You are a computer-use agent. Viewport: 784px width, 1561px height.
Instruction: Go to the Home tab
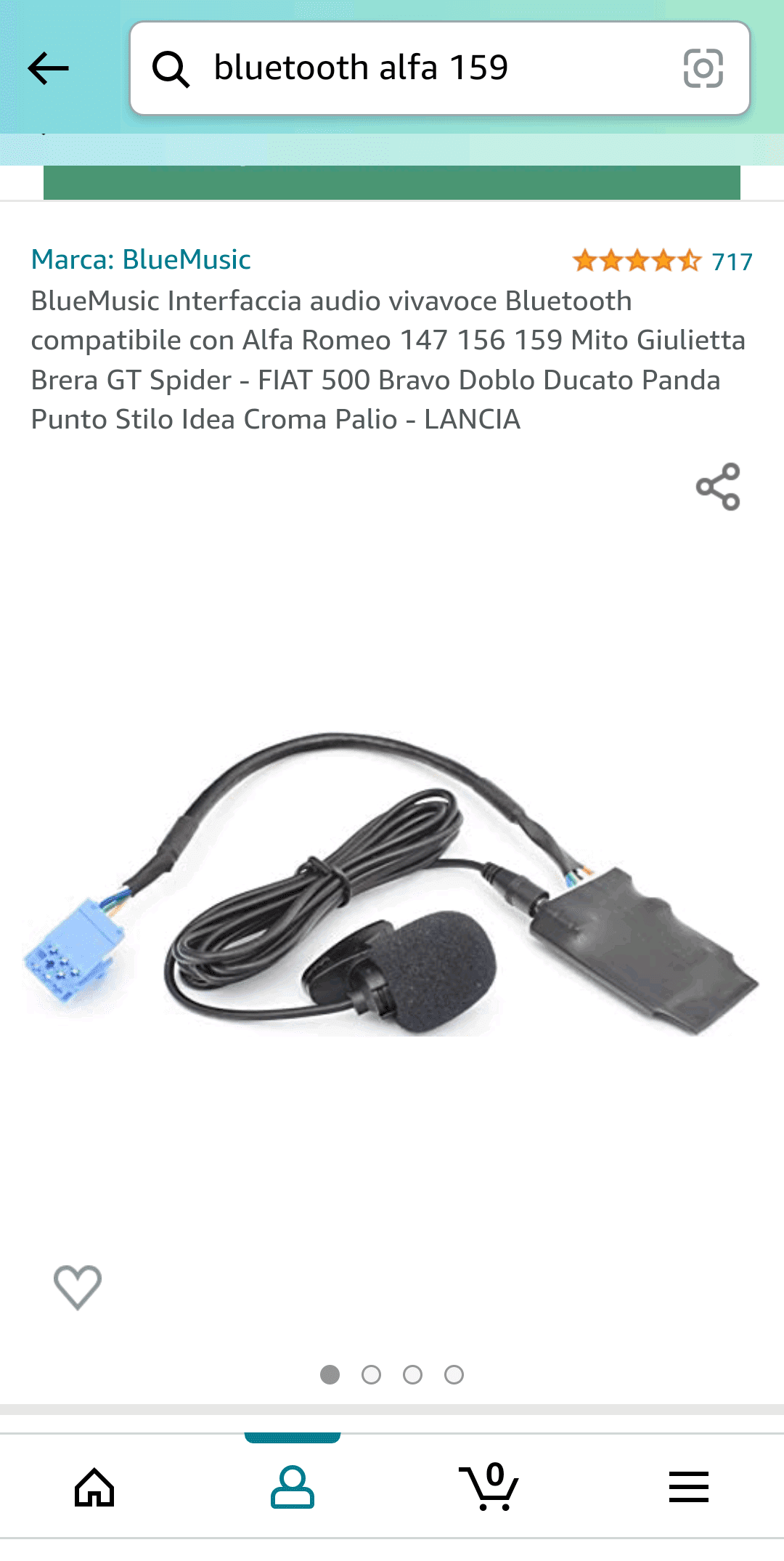tap(95, 1486)
